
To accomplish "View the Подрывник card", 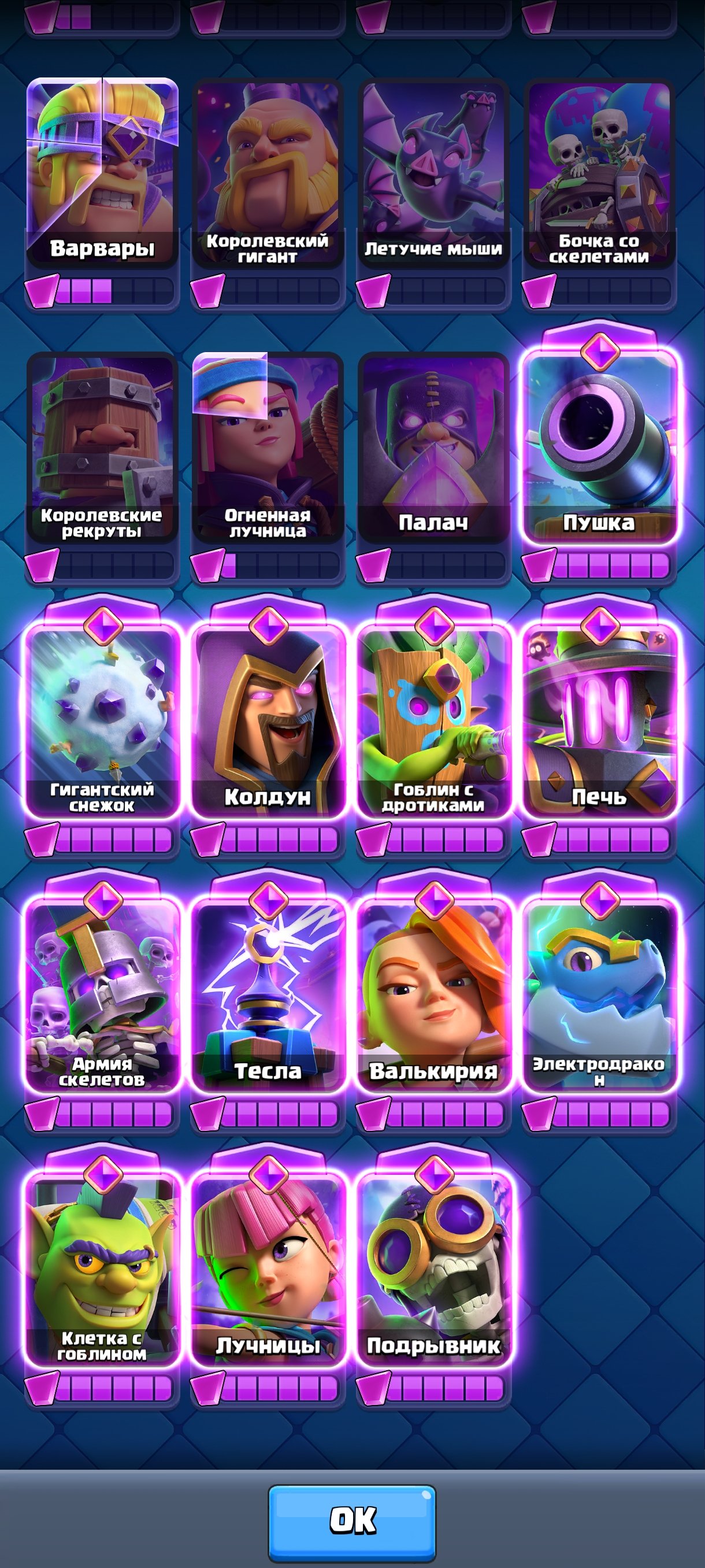I will pos(433,1269).
